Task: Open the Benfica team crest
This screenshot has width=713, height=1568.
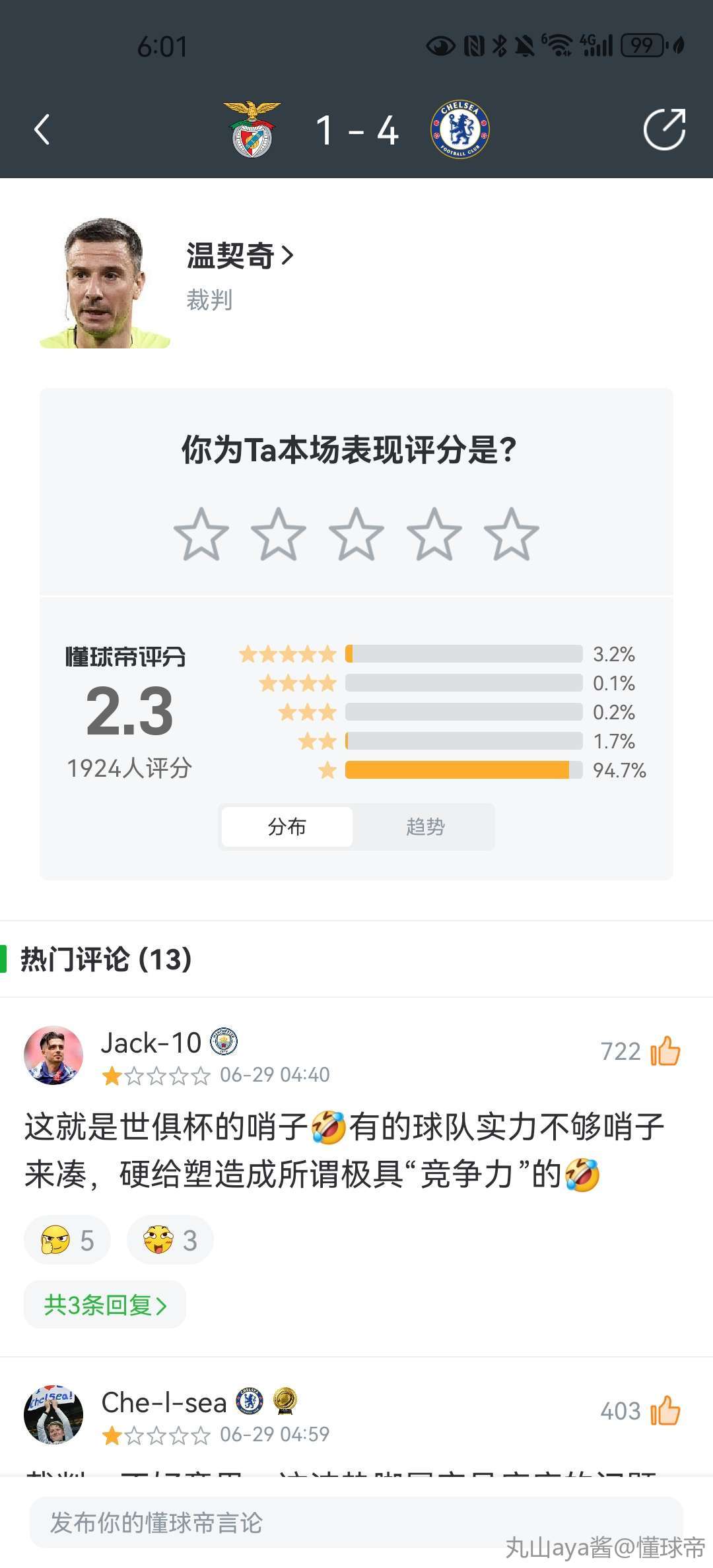Action: tap(252, 129)
